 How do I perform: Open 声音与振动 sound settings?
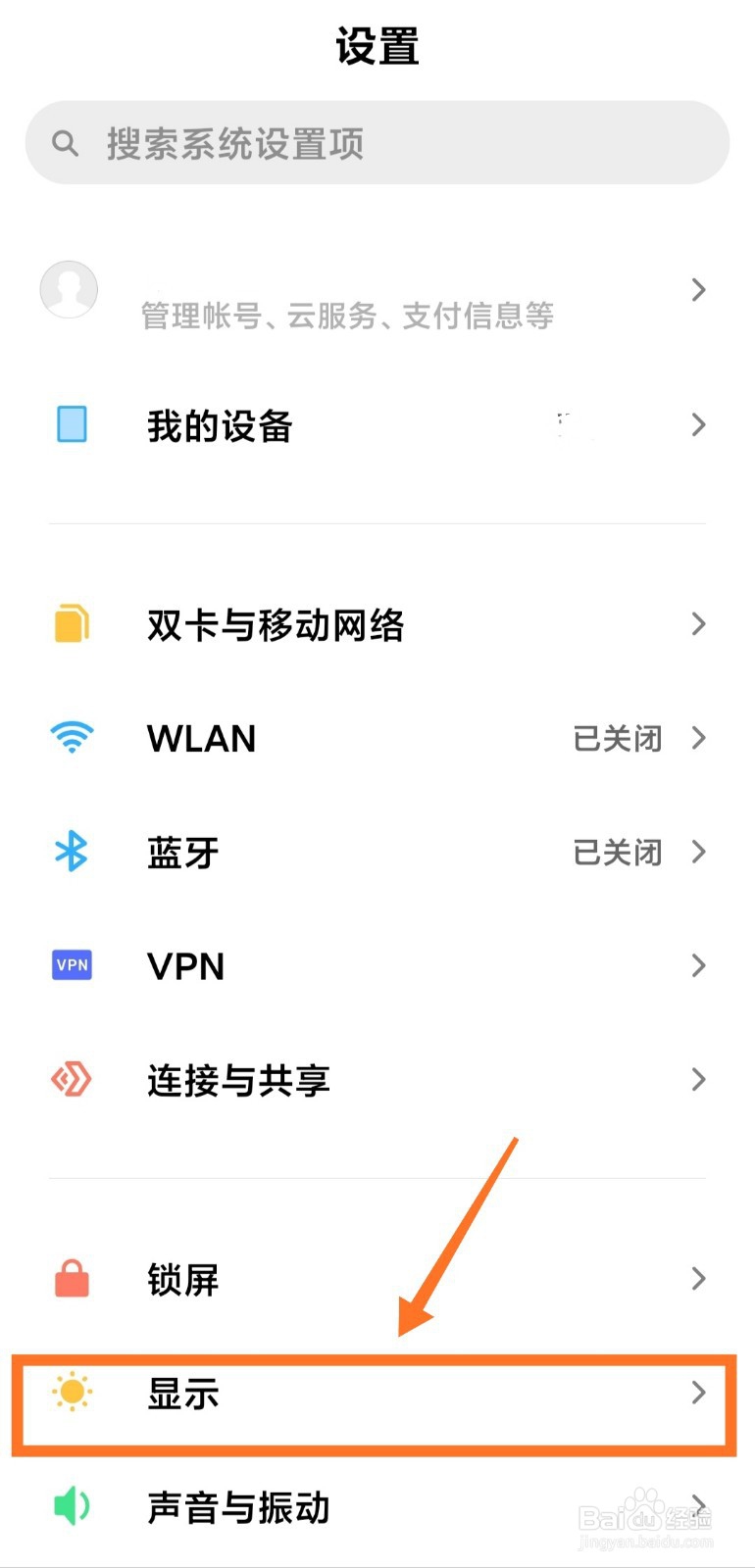coord(377,1506)
